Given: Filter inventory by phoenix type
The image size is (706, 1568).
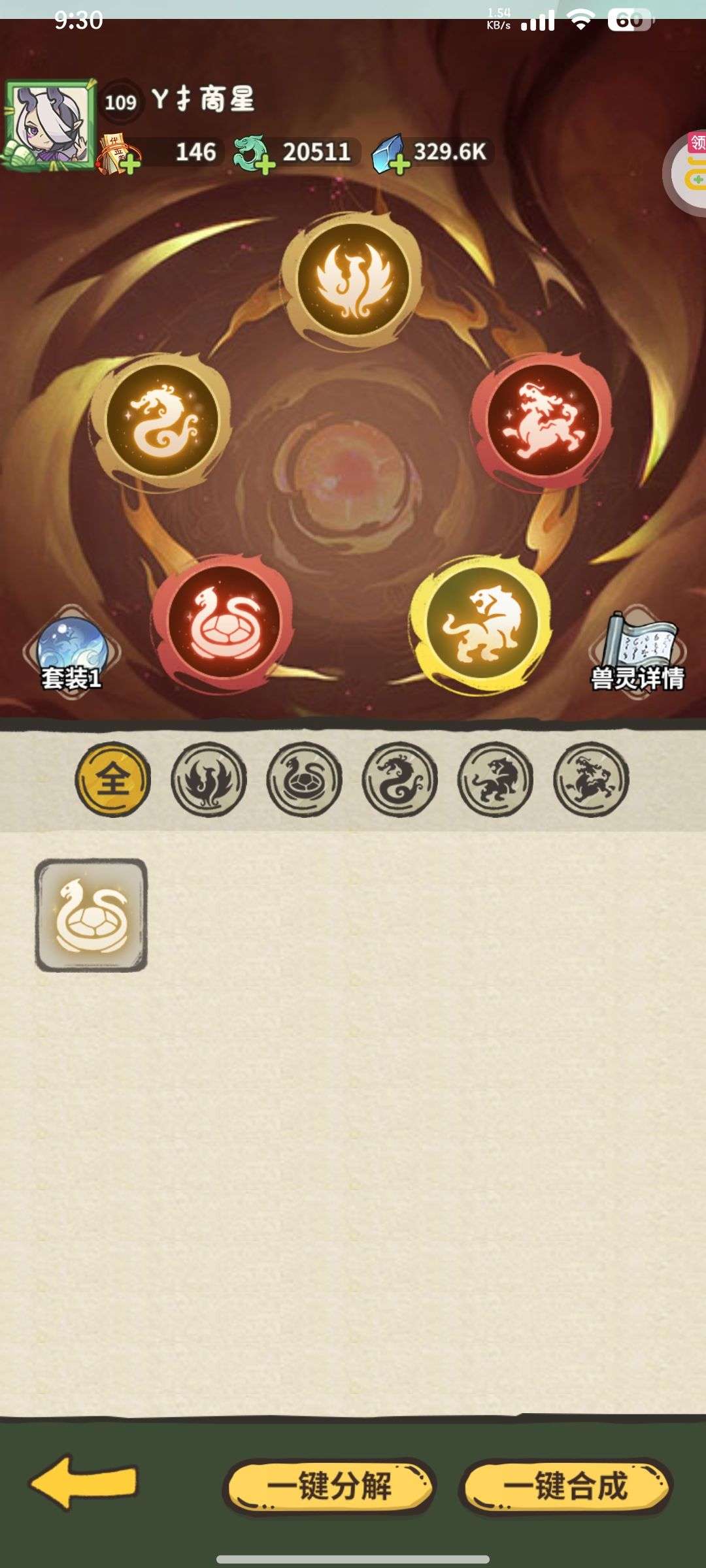Looking at the screenshot, I should [209, 779].
